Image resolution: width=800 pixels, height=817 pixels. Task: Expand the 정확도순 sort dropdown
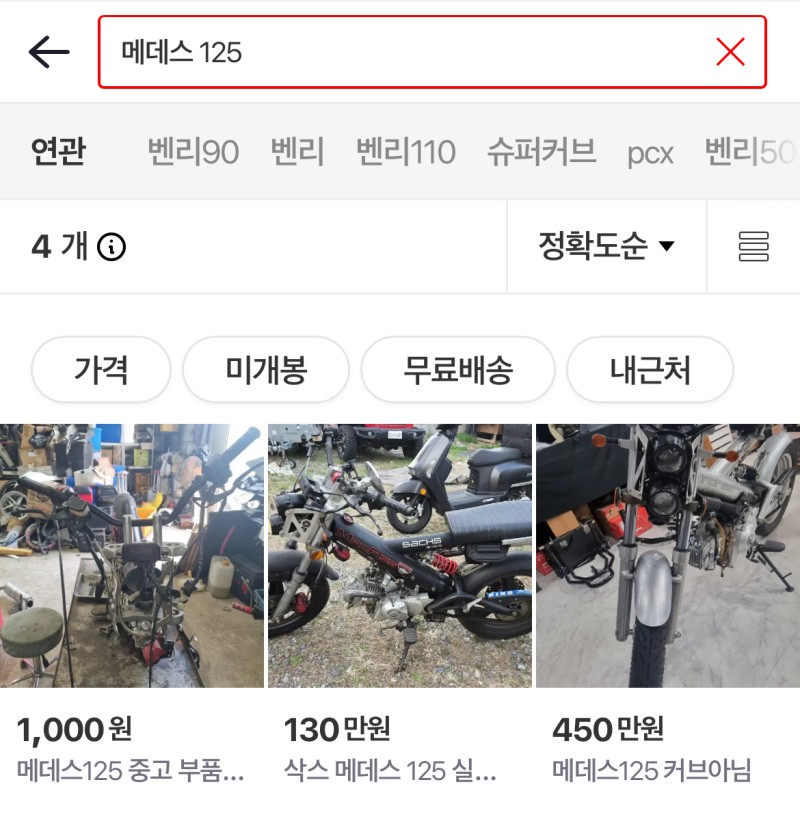606,245
